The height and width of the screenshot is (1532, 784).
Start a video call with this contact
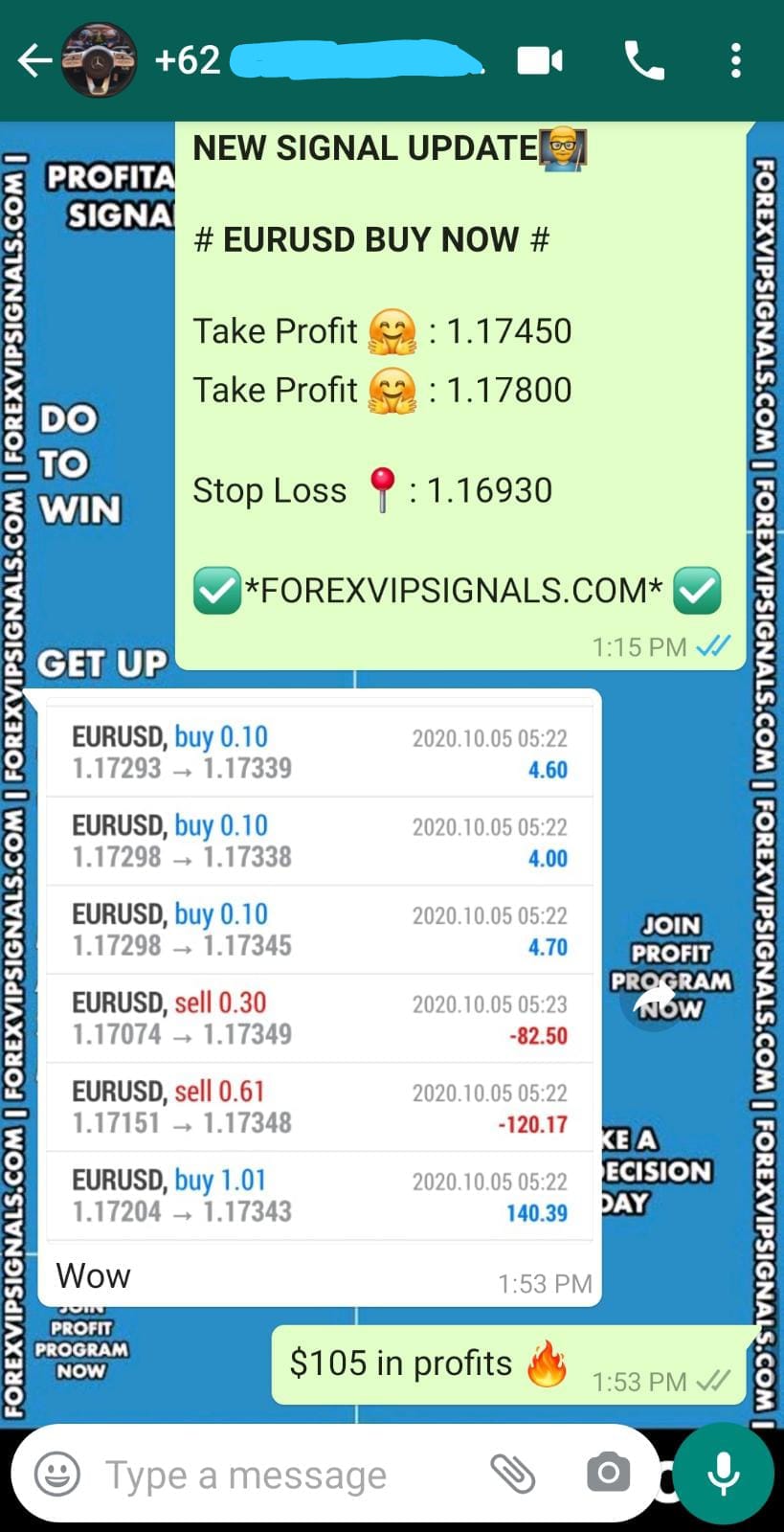[540, 61]
